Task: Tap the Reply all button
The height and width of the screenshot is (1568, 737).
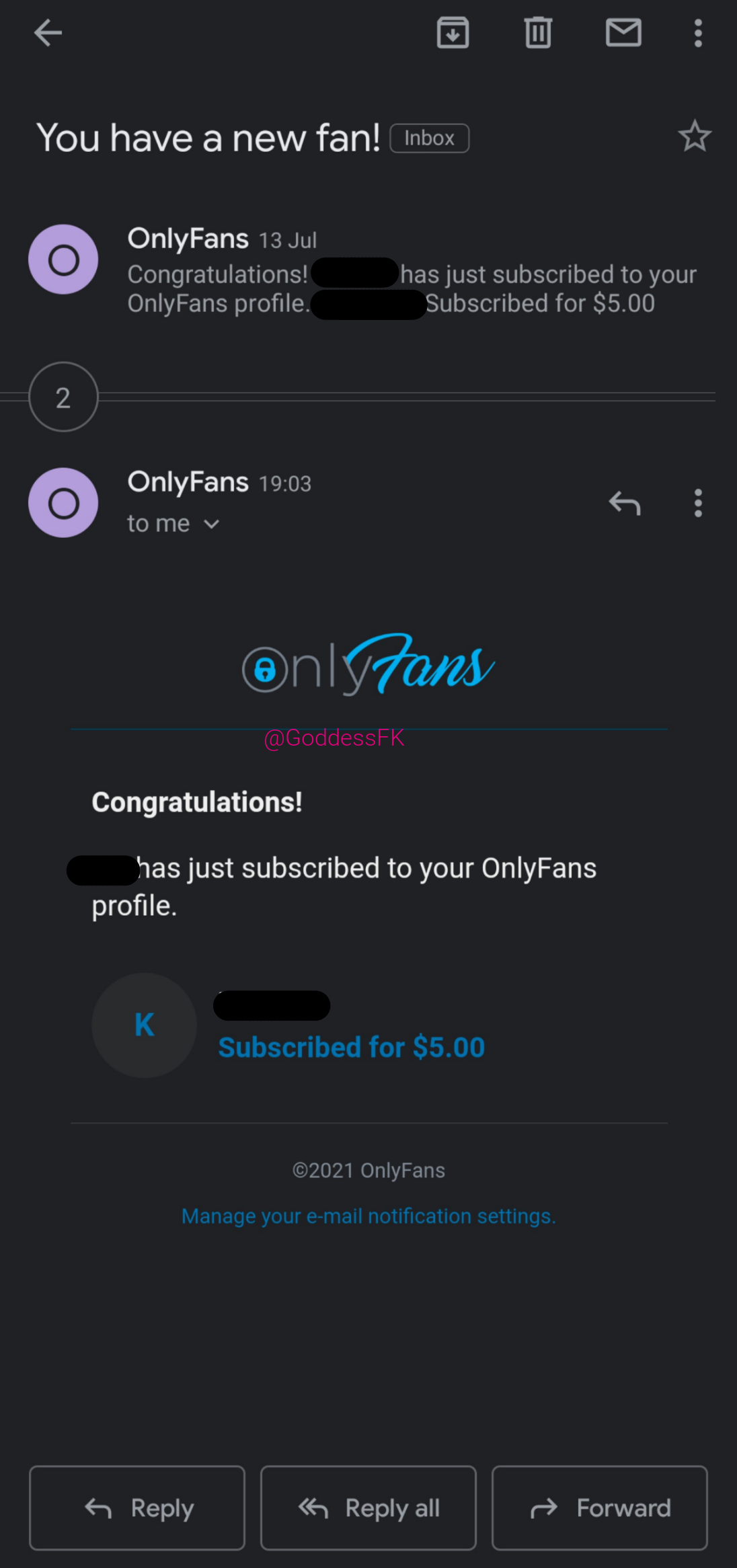Action: pyautogui.click(x=368, y=1508)
